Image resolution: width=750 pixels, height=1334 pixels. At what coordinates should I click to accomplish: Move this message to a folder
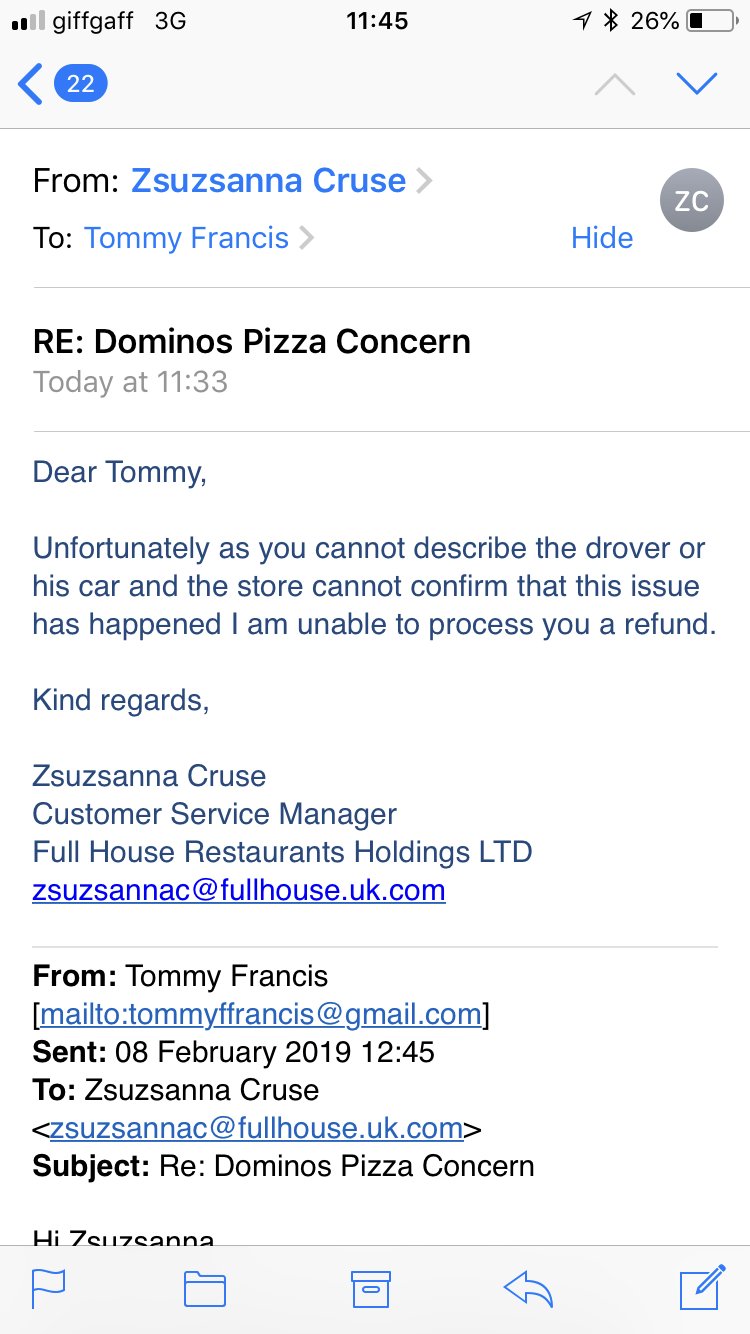[205, 1289]
